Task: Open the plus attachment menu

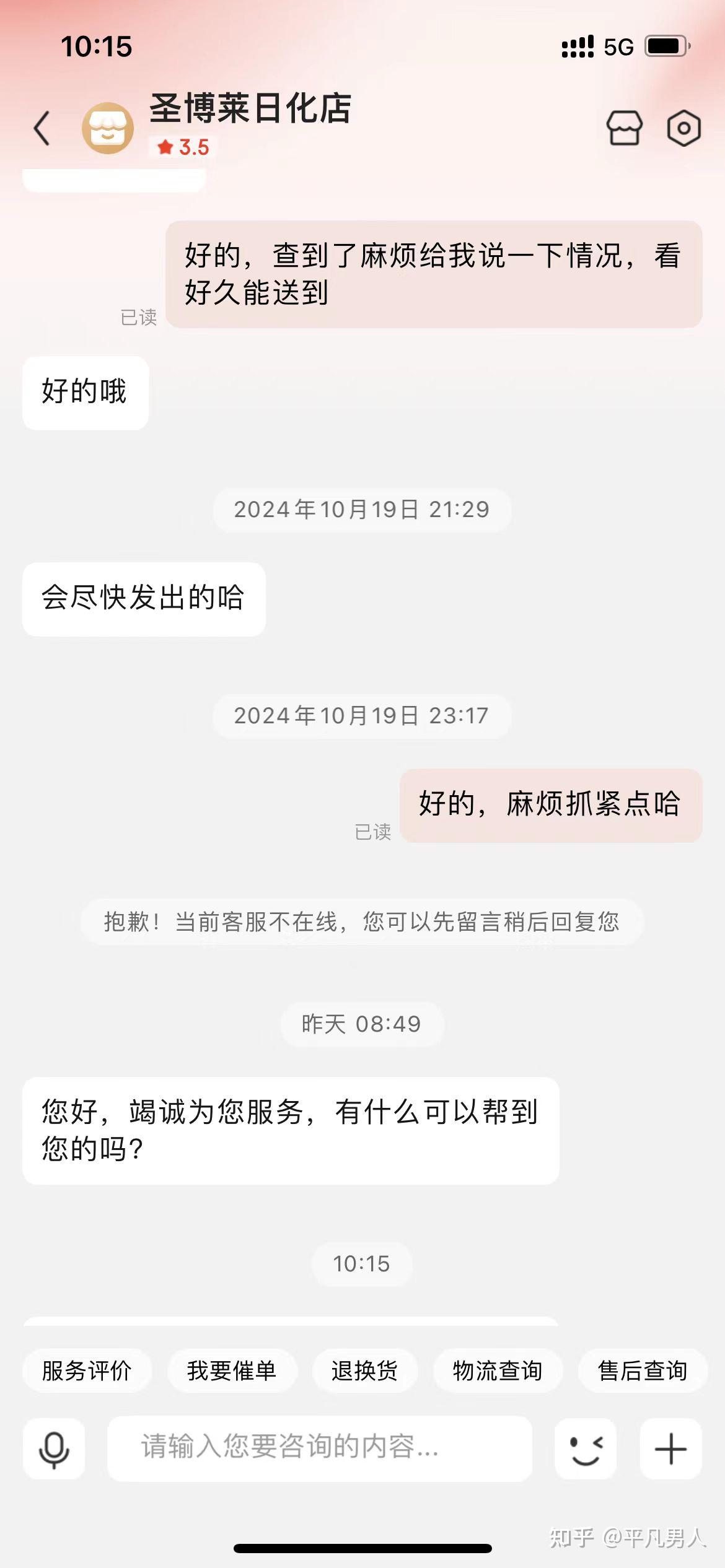Action: pyautogui.click(x=670, y=1448)
